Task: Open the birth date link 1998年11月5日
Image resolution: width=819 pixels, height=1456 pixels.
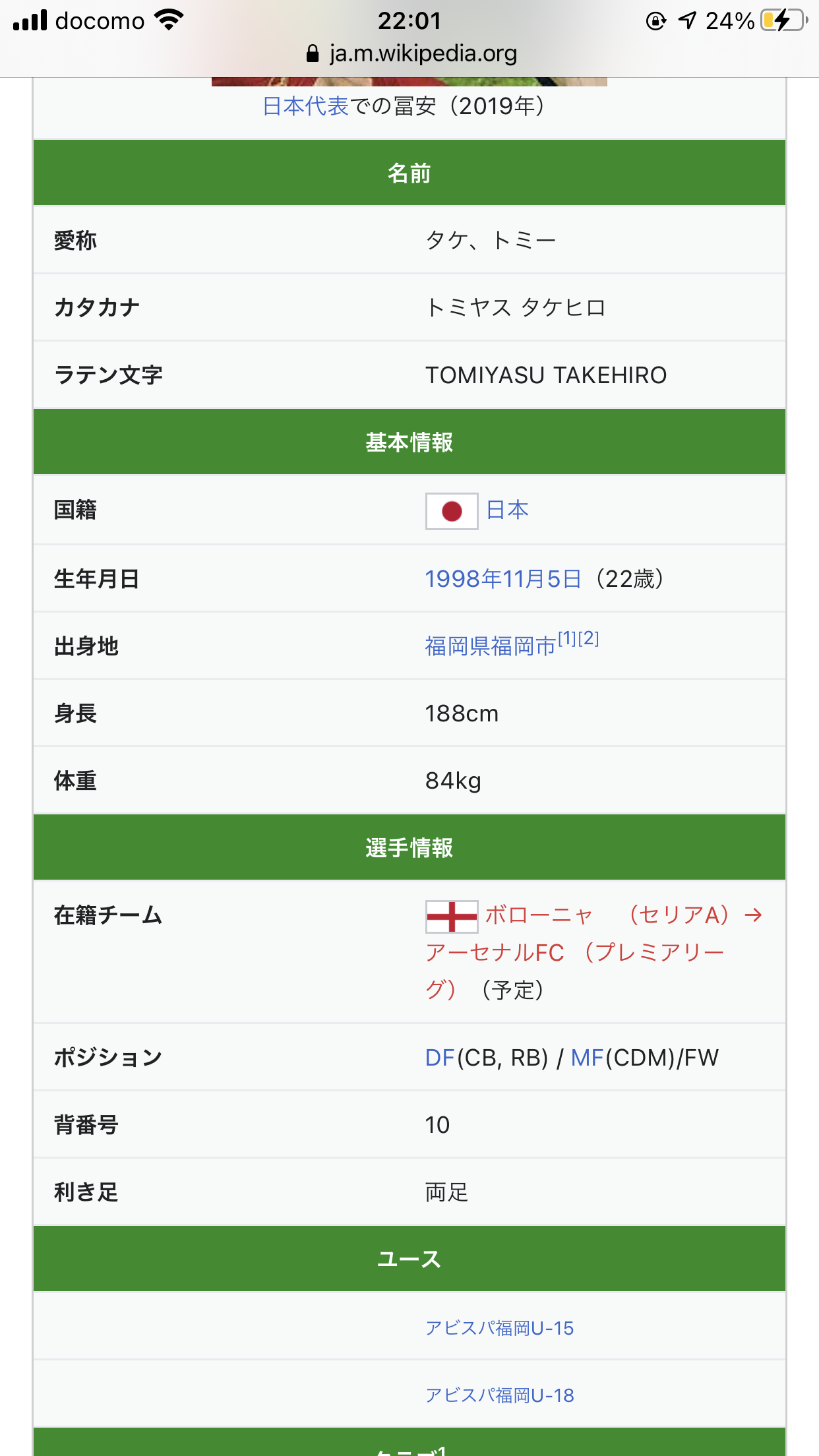Action: pos(502,579)
